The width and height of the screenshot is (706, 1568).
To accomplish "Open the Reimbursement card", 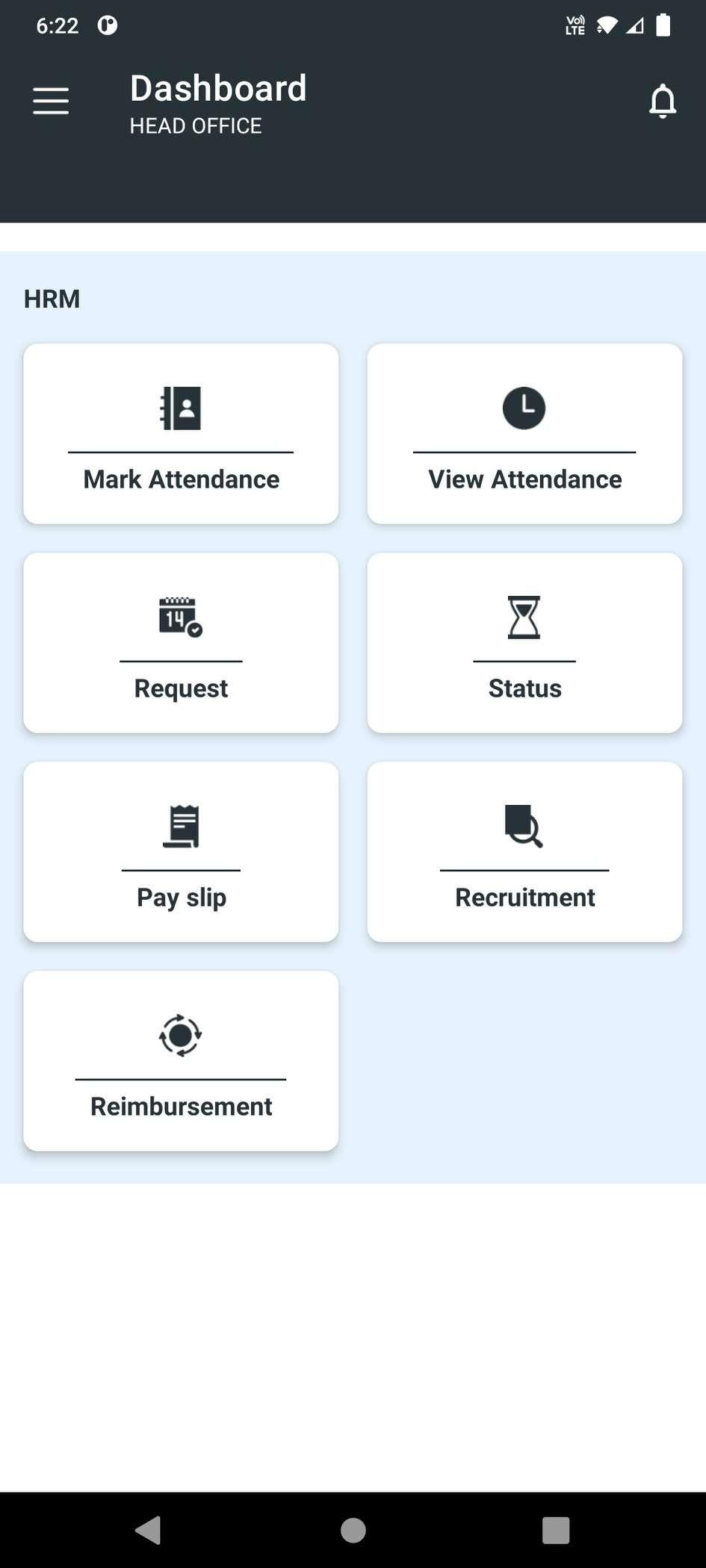I will [181, 1061].
